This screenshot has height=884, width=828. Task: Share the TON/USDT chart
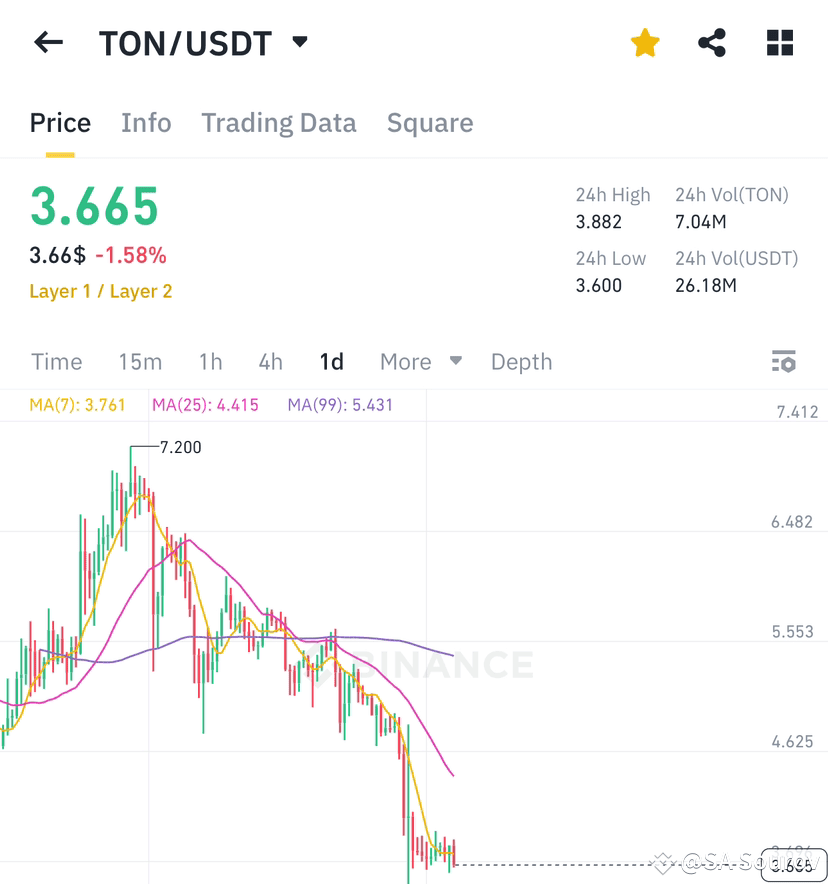pyautogui.click(x=712, y=42)
